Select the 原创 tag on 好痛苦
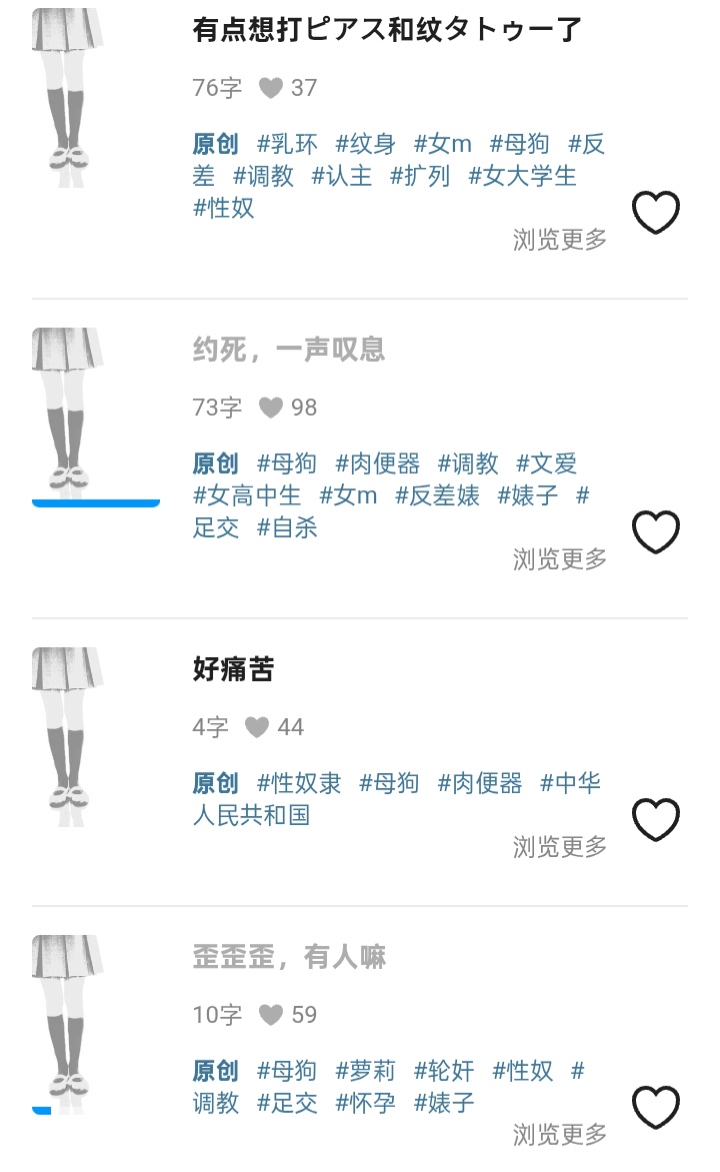Viewport: 720px width, 1172px height. pyautogui.click(x=215, y=783)
